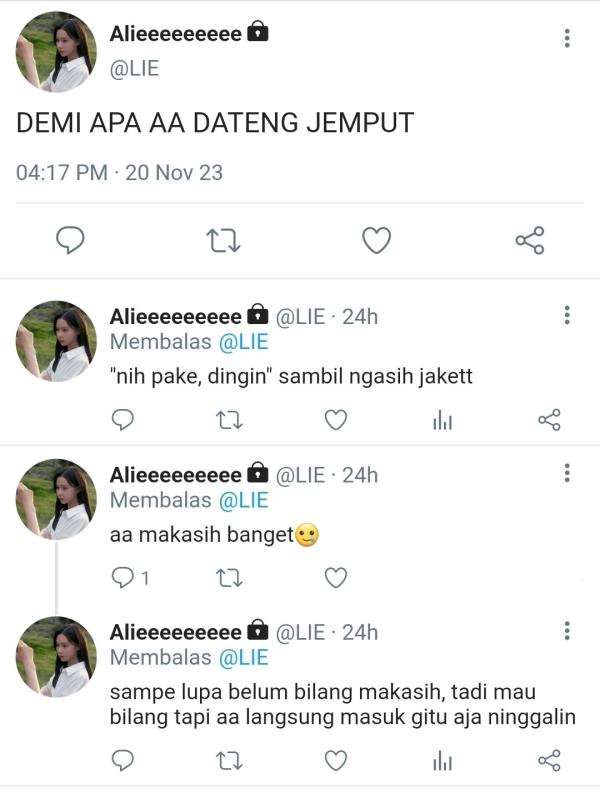This screenshot has height=792, width=600.
Task: Open overflow menu on 'nih pake, dingin' reply
Action: (567, 316)
